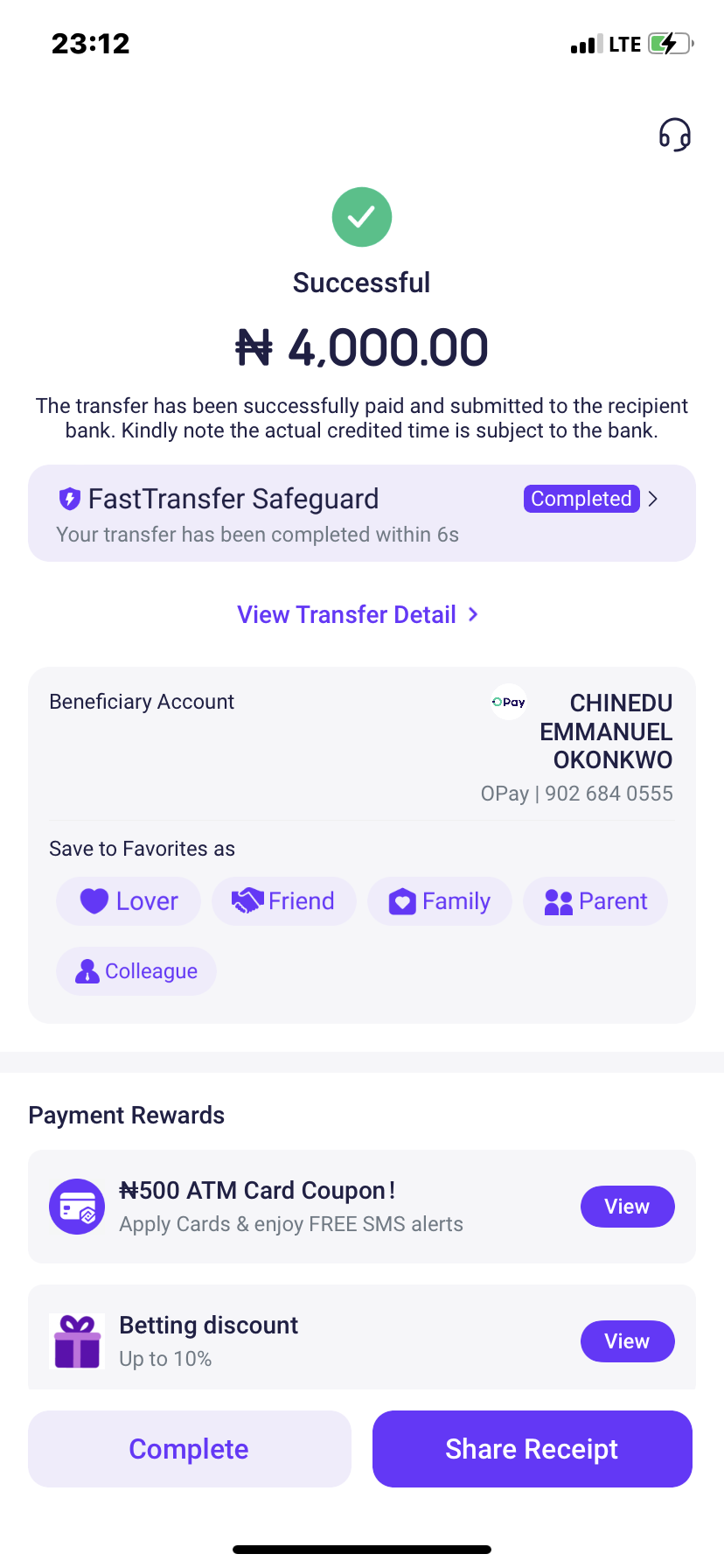This screenshot has width=724, height=1568.
Task: Choose Parent as favorite label
Action: (595, 901)
